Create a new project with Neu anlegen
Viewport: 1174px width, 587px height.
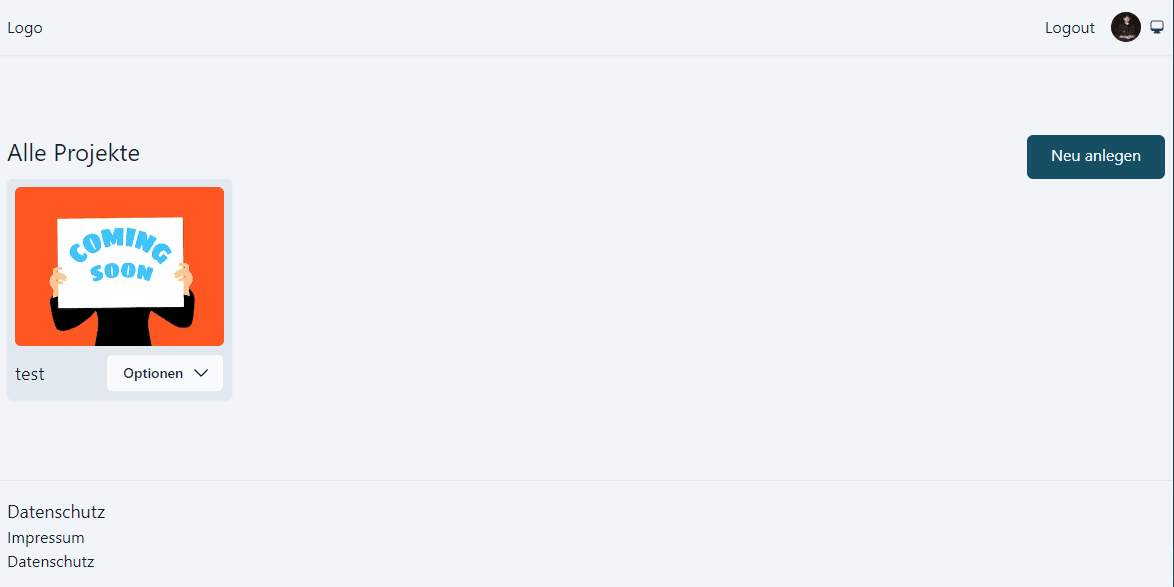click(x=1095, y=157)
